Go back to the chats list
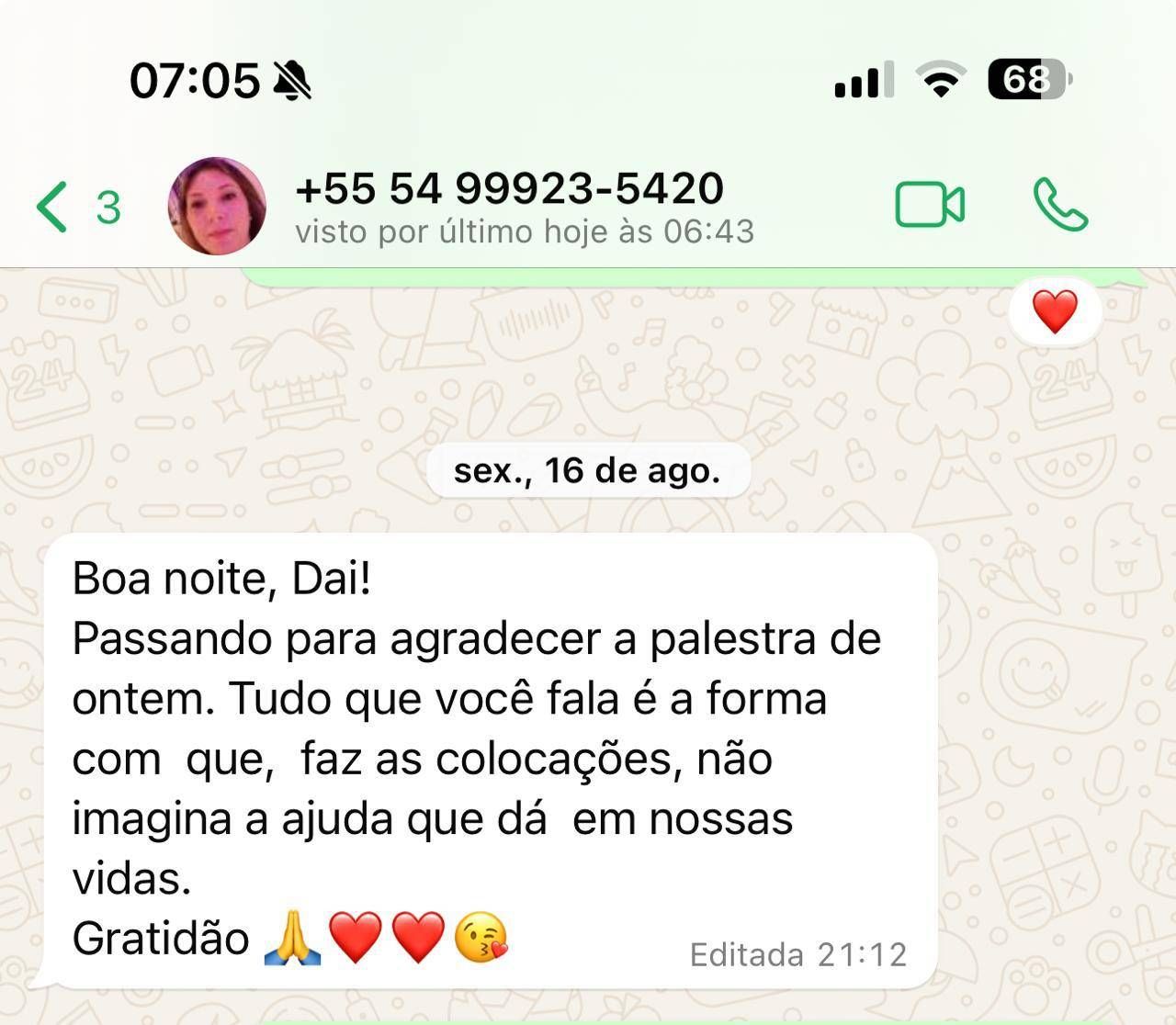Screen dimensions: 1176x1025 [55, 206]
